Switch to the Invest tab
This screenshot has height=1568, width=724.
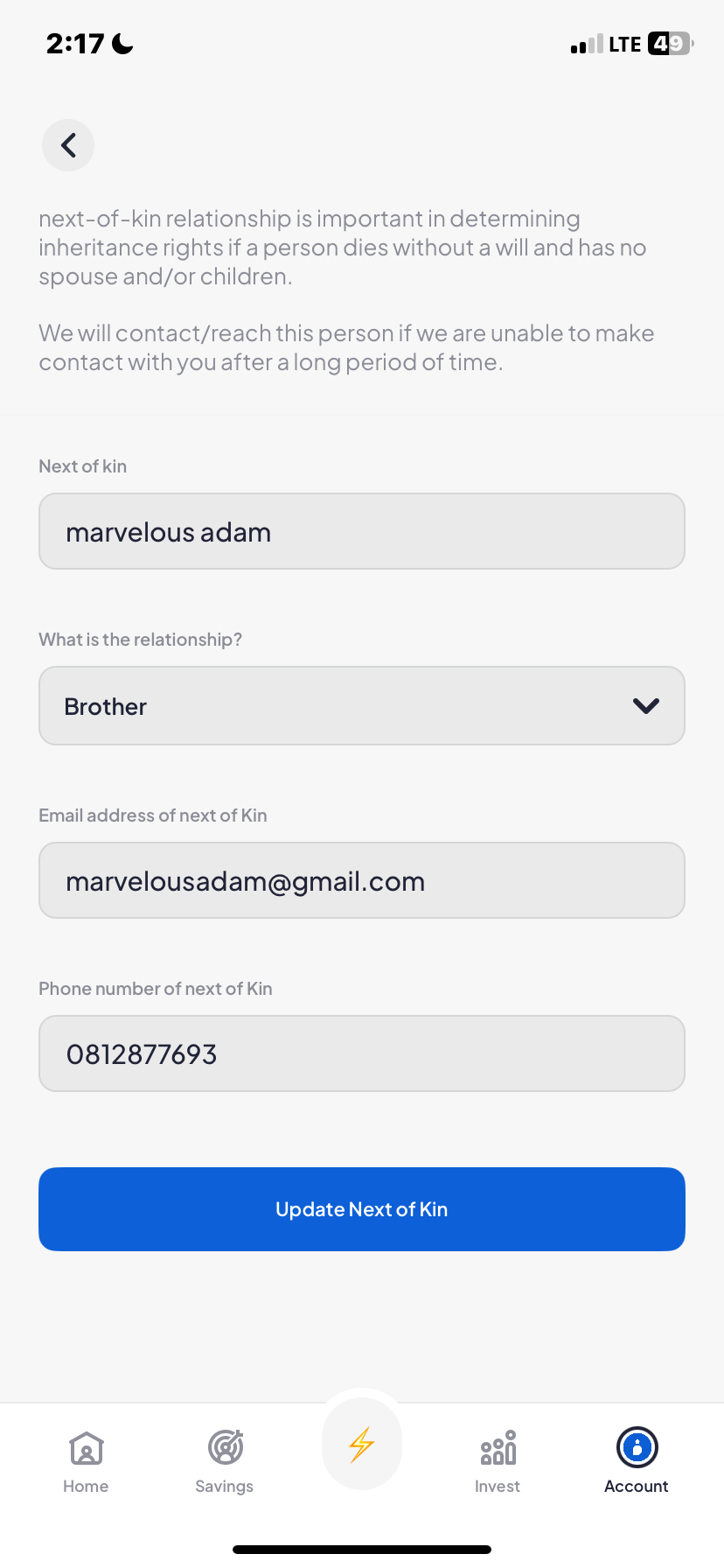pos(498,1461)
